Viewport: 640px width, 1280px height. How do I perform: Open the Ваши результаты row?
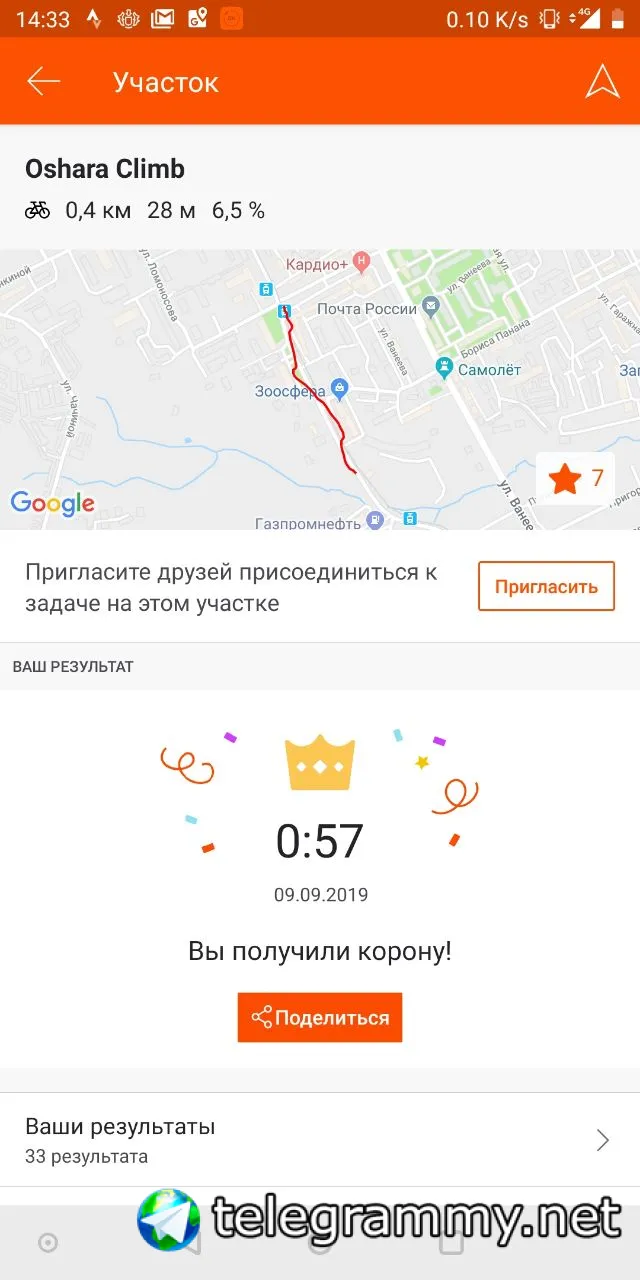tap(320, 1140)
